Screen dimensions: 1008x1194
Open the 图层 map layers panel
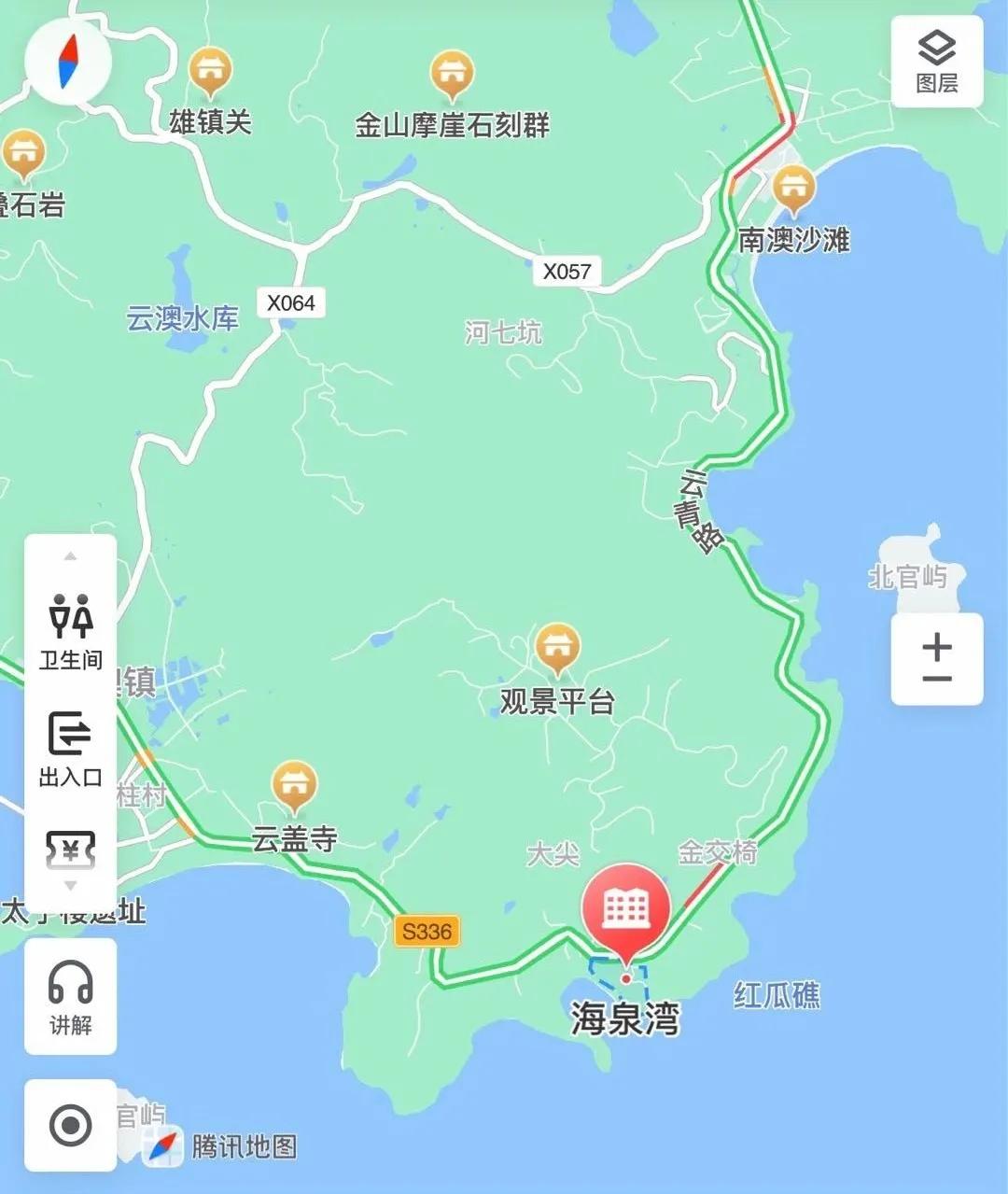pos(938,61)
